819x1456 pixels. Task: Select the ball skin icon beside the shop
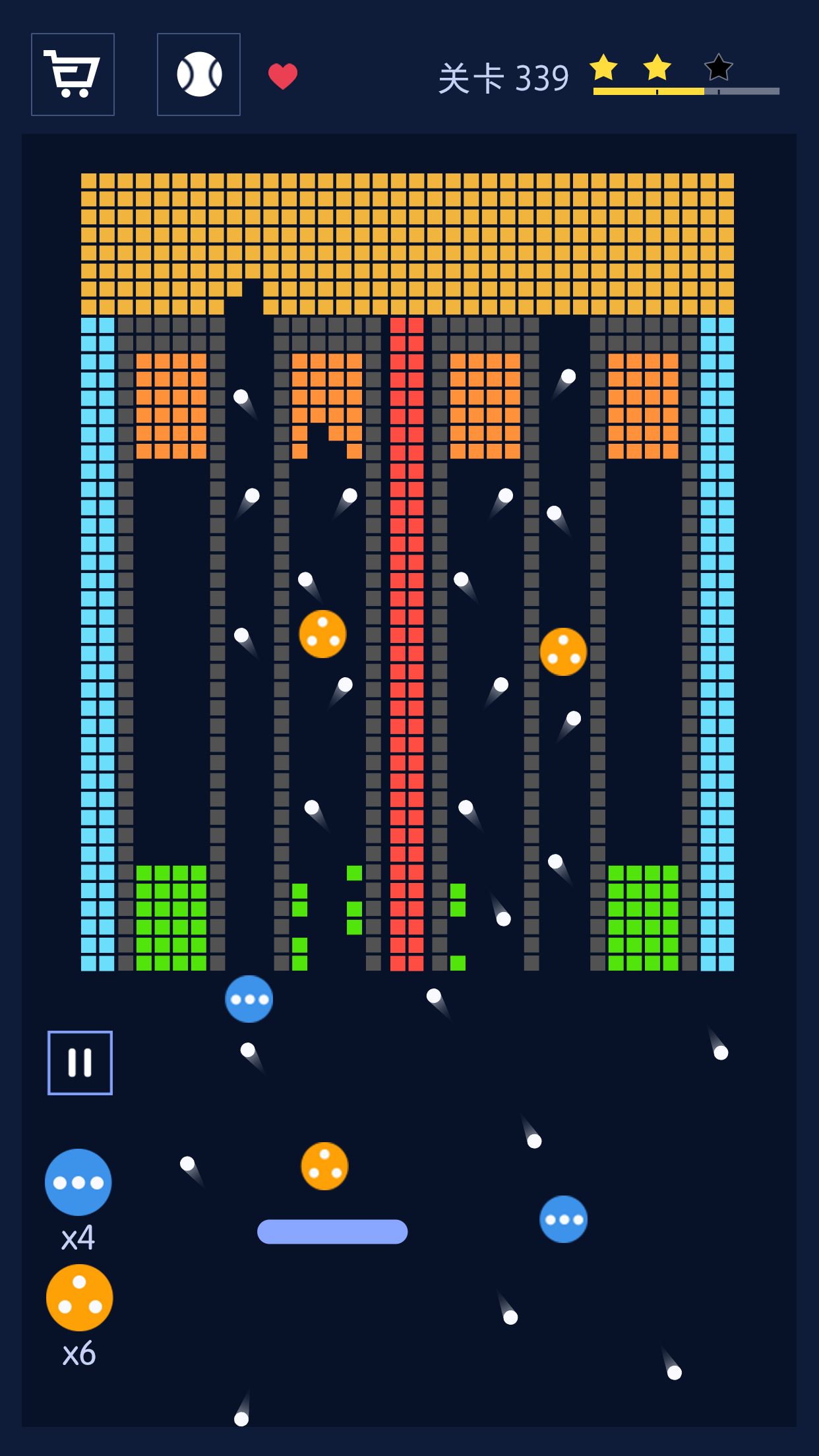198,75
